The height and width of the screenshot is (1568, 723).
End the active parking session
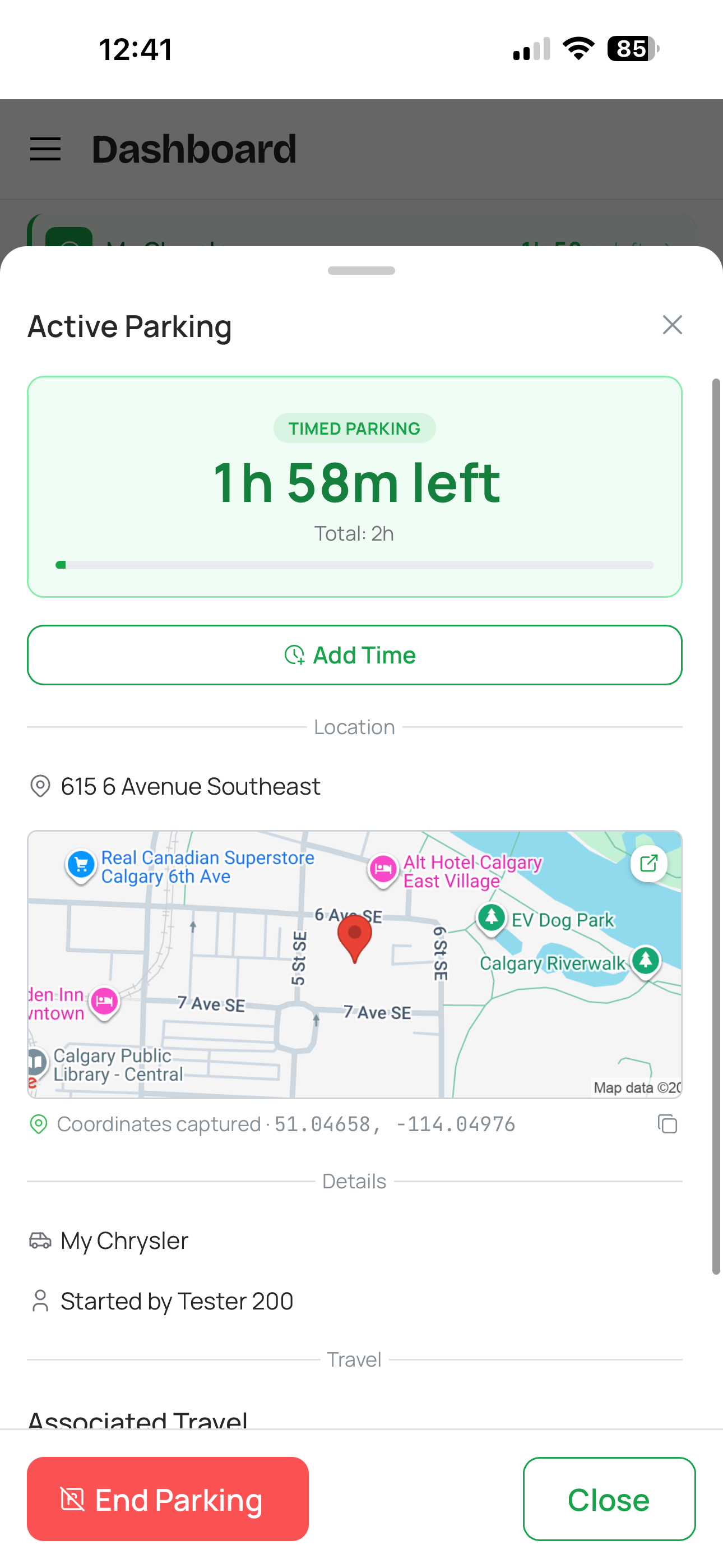coord(168,1498)
